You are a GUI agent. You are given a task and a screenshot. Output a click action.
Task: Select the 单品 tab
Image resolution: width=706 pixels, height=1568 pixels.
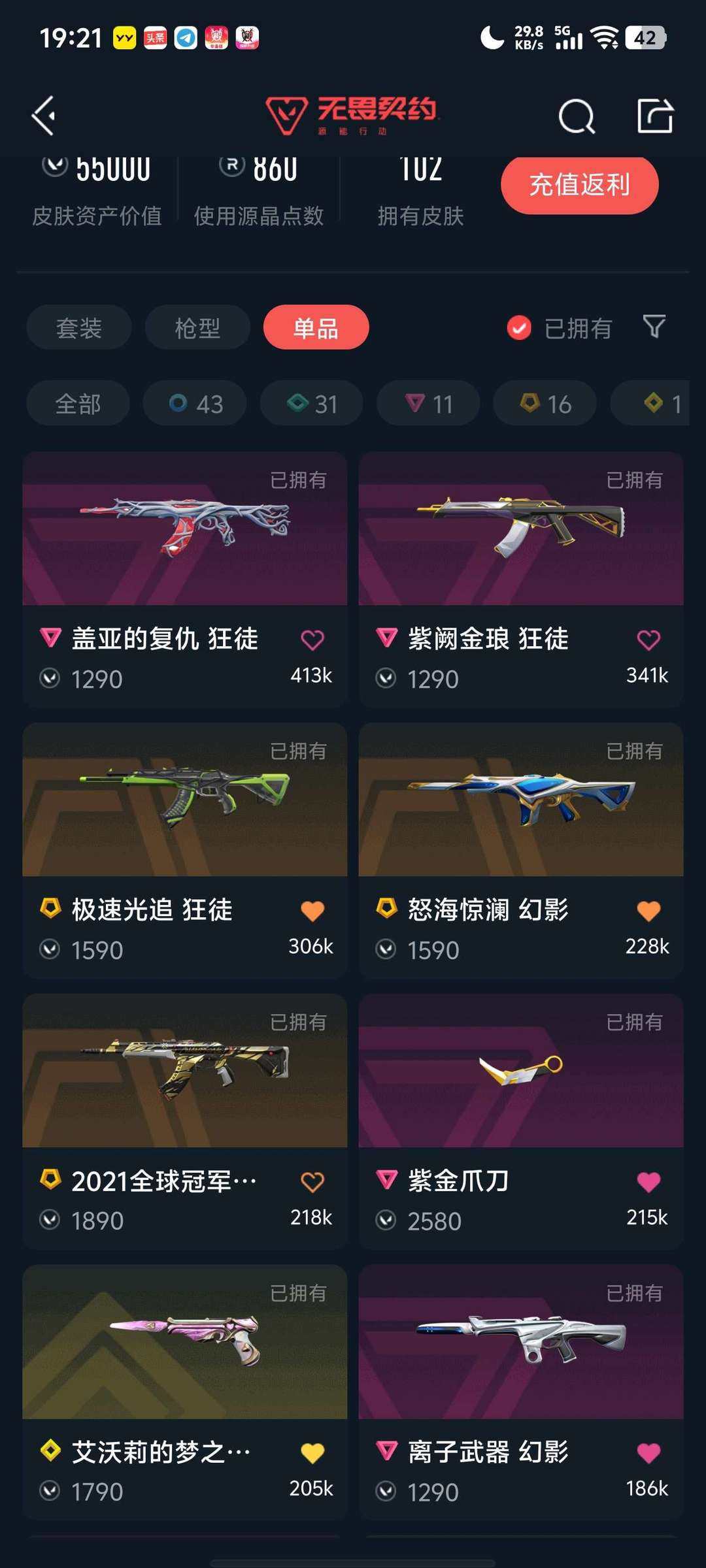(316, 327)
